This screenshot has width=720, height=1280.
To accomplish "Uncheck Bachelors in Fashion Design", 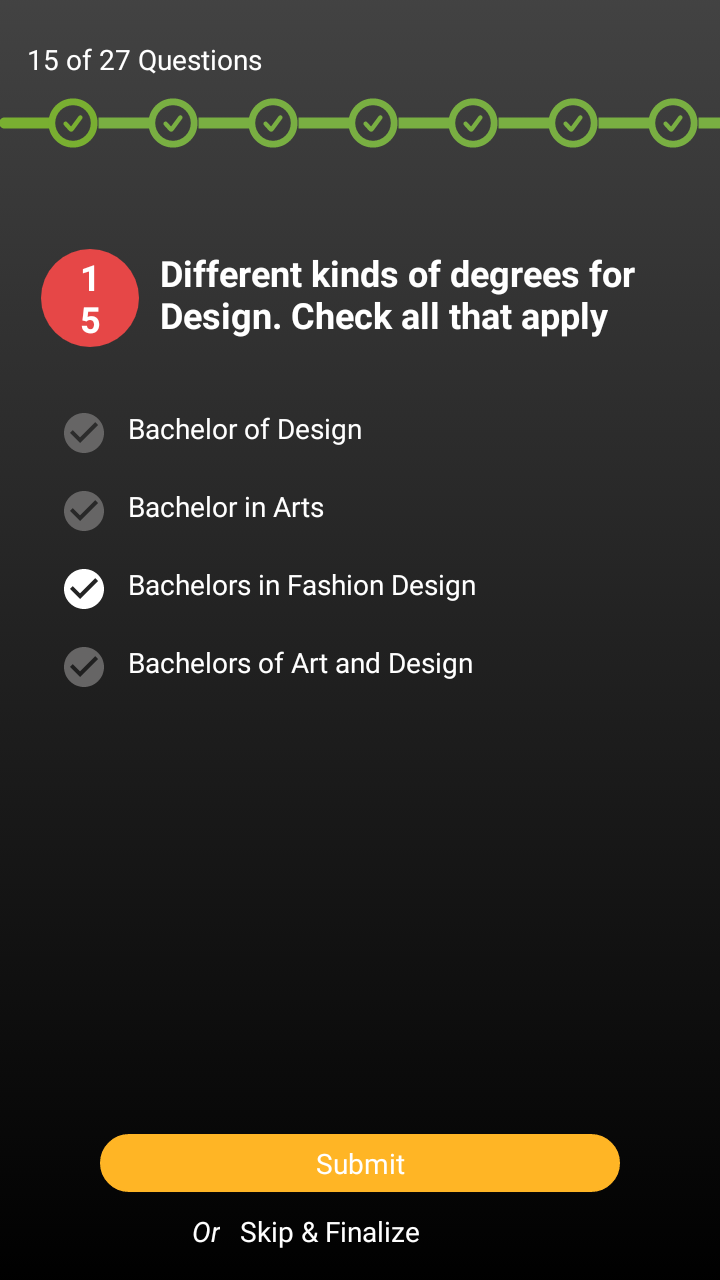I will 84,589.
